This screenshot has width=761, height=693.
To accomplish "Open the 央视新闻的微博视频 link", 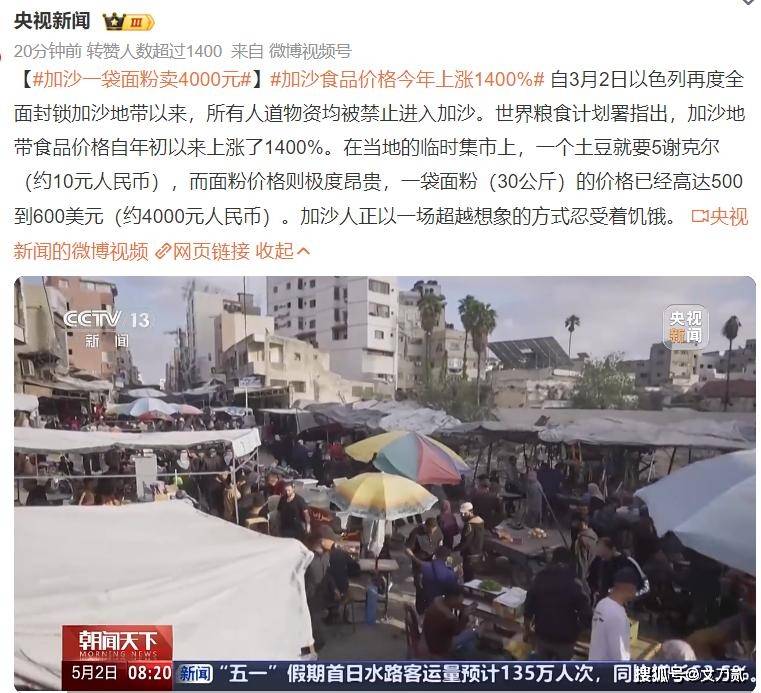I will click(80, 250).
